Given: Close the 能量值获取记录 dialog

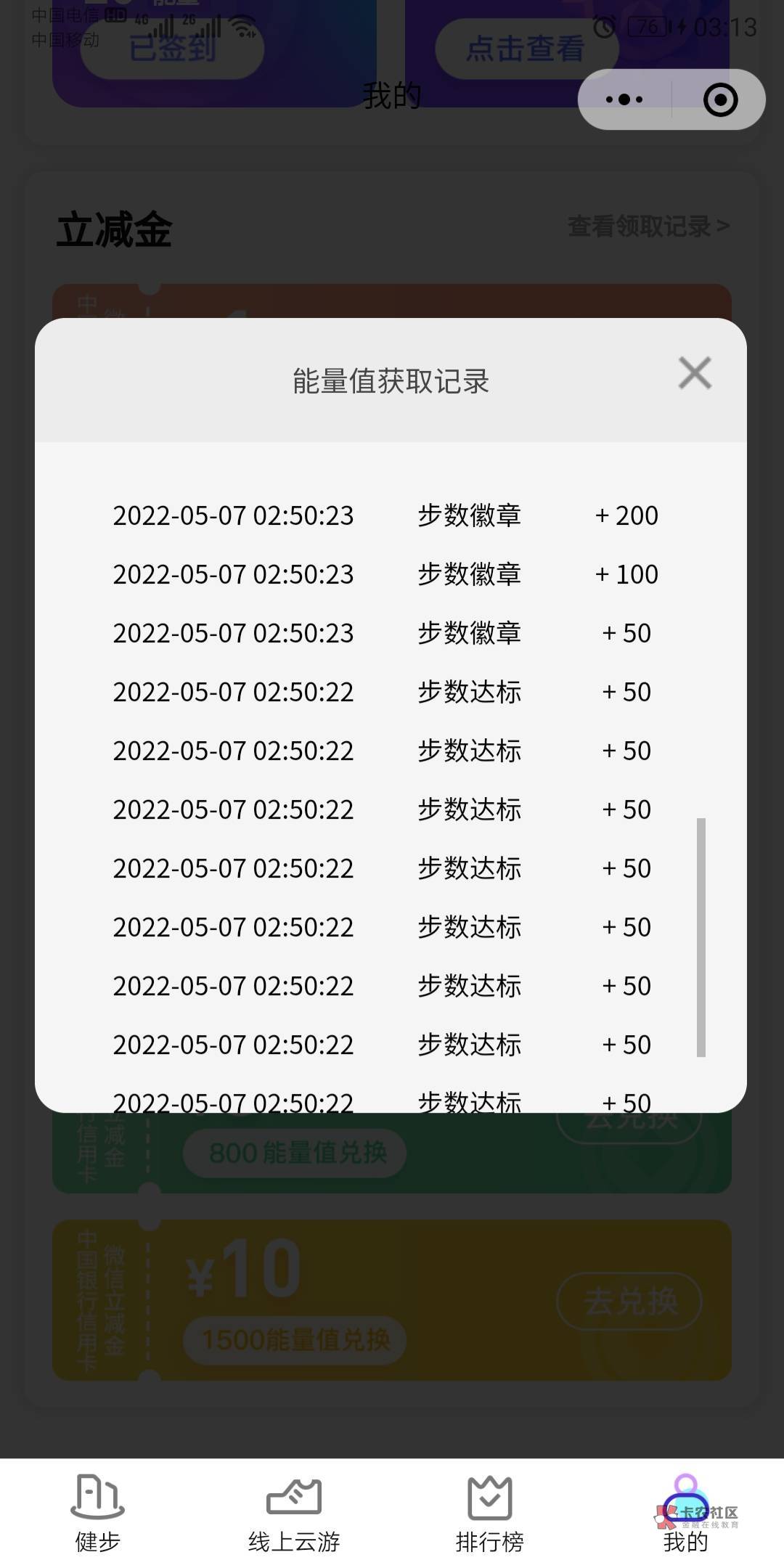Looking at the screenshot, I should 695,373.
